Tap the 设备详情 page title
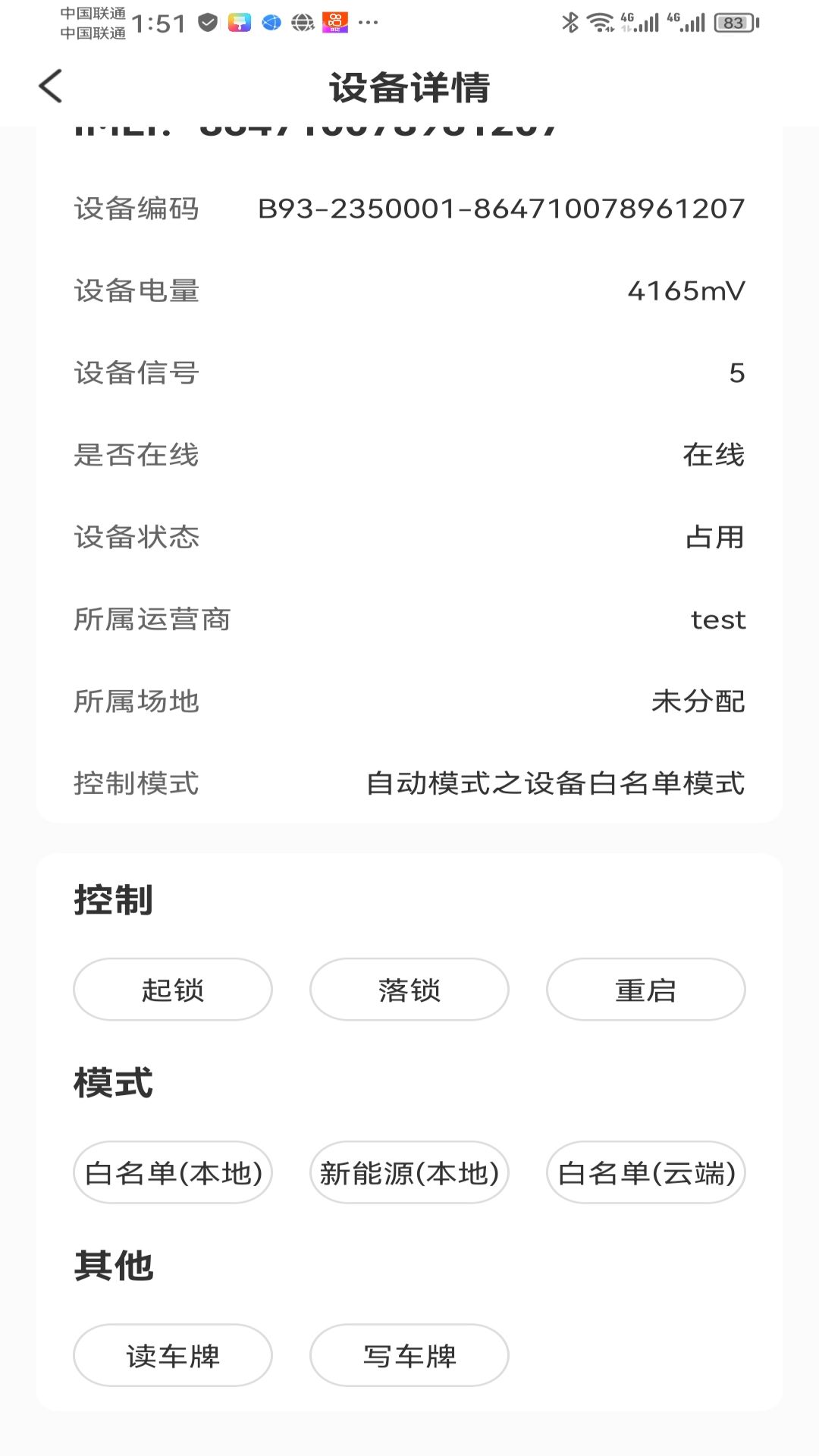Screen dimensions: 819x1456 (409, 86)
